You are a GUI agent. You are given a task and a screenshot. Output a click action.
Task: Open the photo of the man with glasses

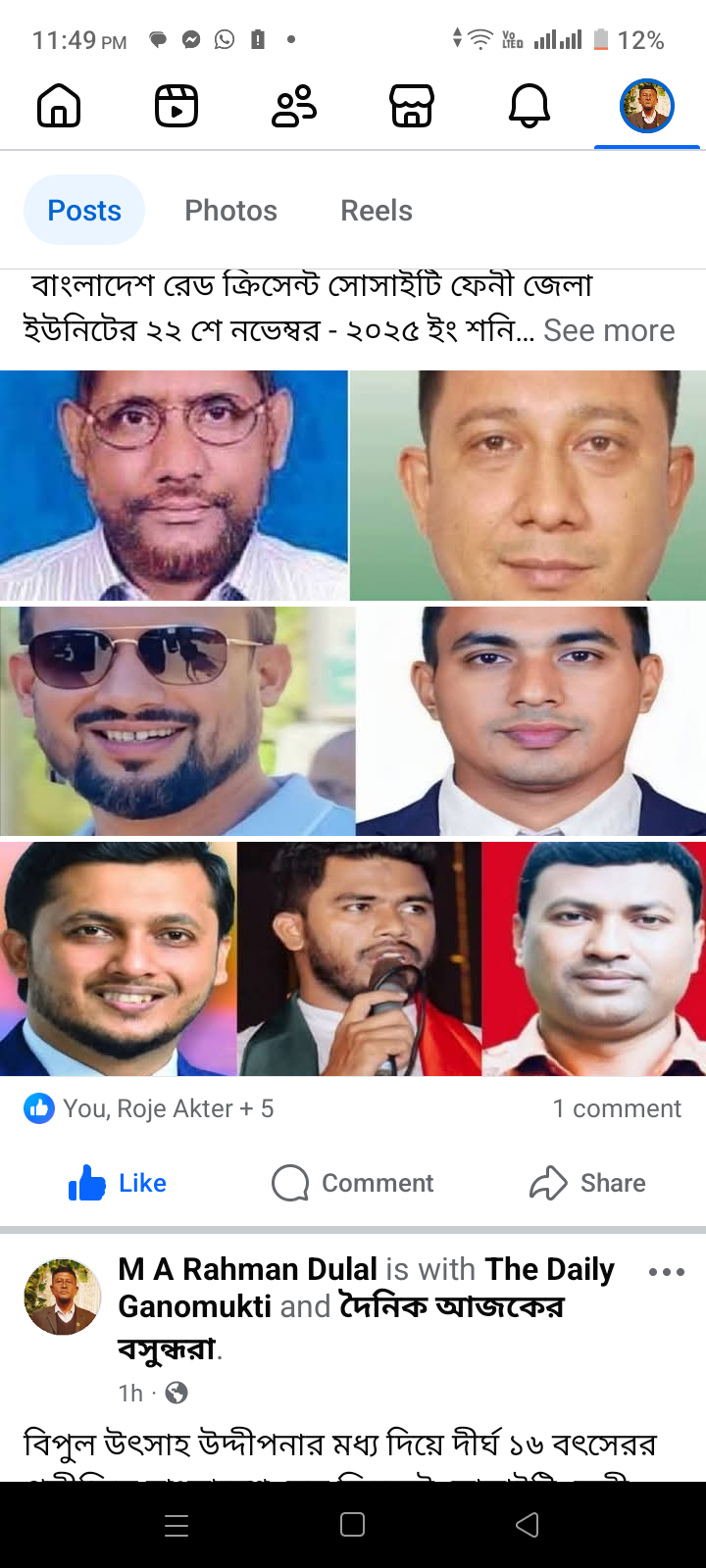click(174, 484)
